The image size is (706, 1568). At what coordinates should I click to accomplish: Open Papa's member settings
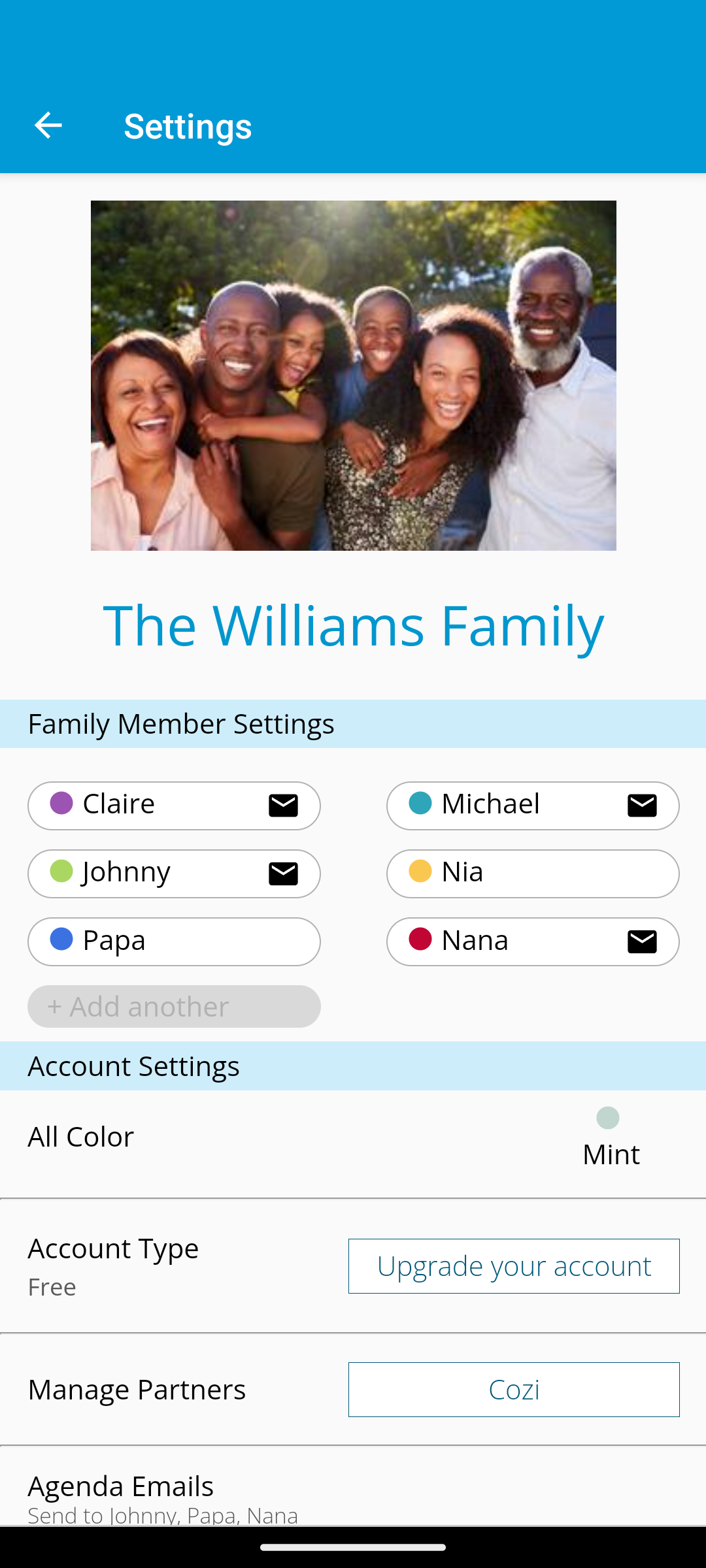174,941
